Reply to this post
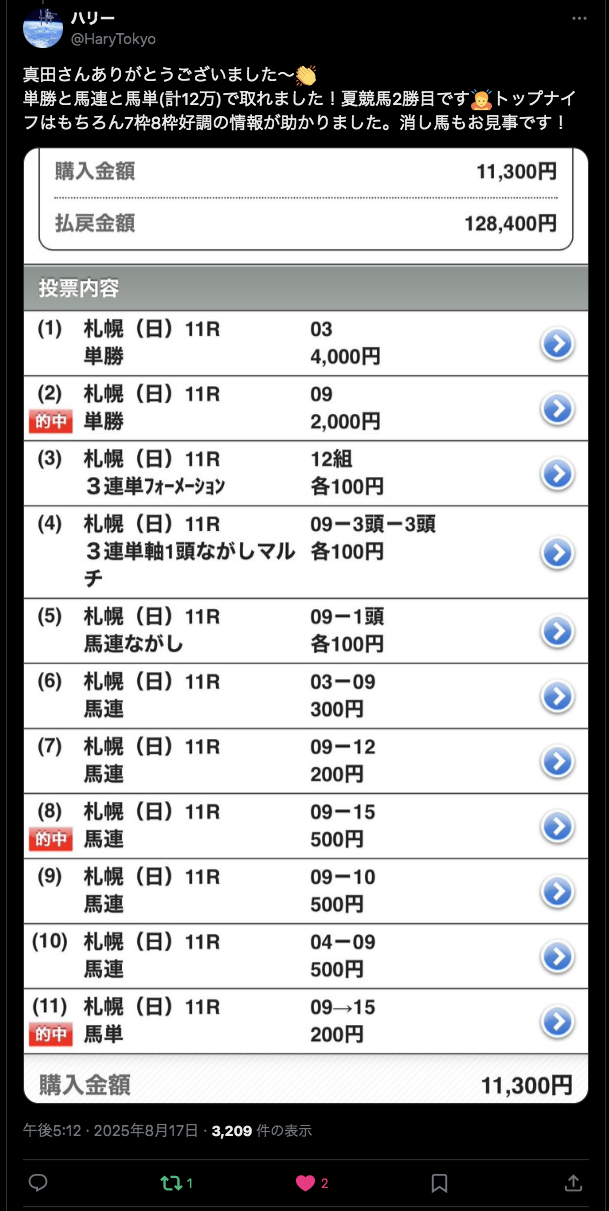609x1211 pixels. pos(38,1183)
